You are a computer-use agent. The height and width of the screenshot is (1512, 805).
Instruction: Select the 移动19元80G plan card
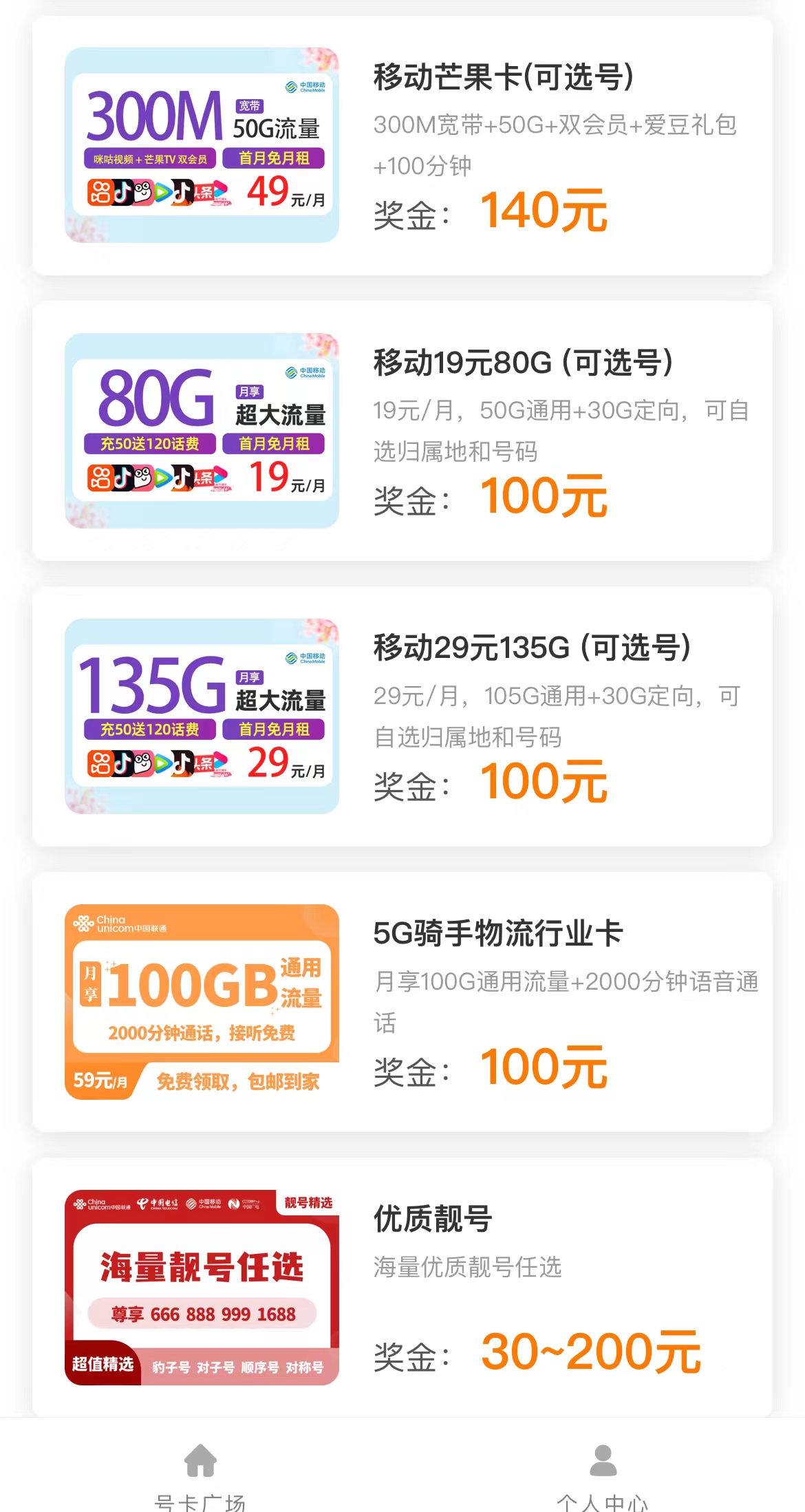402,431
